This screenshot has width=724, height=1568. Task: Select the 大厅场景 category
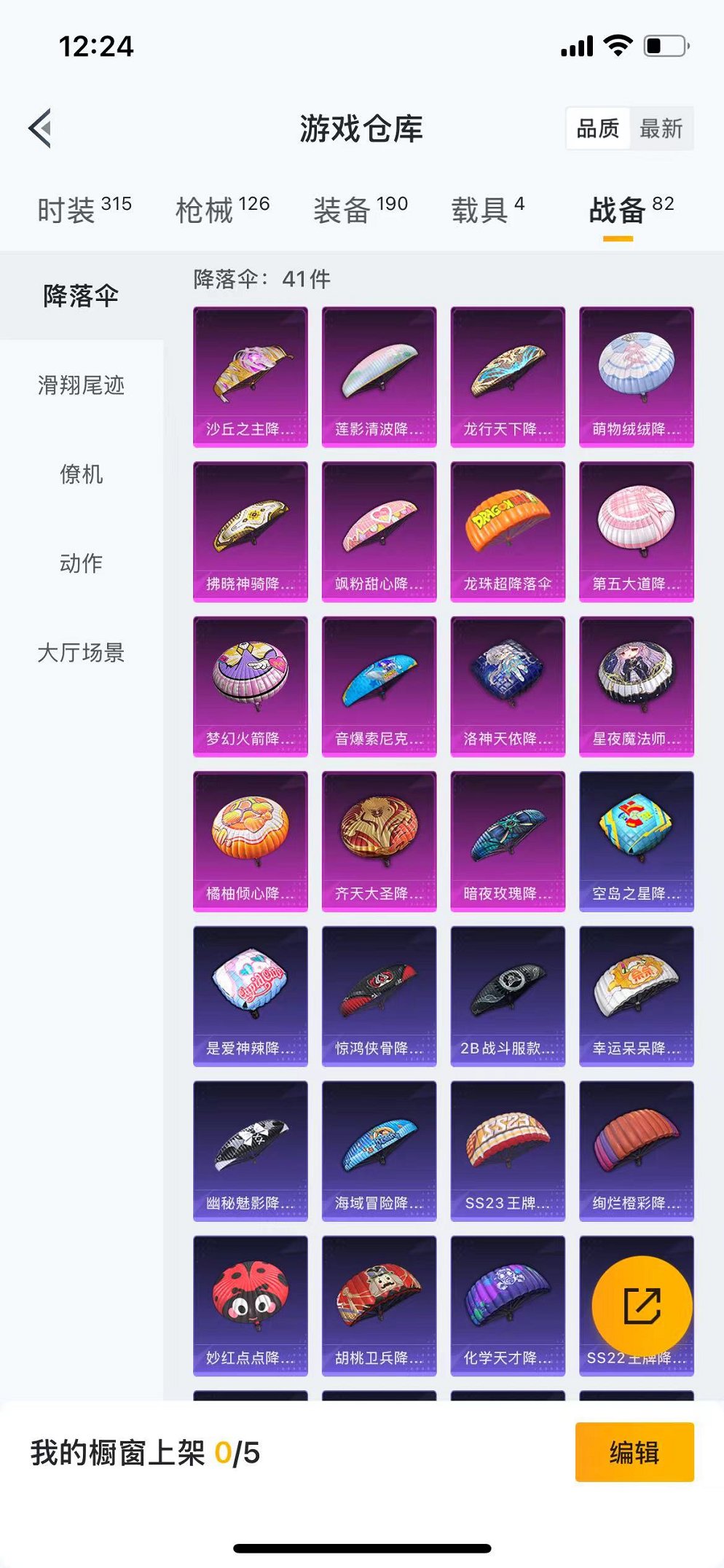[x=81, y=652]
